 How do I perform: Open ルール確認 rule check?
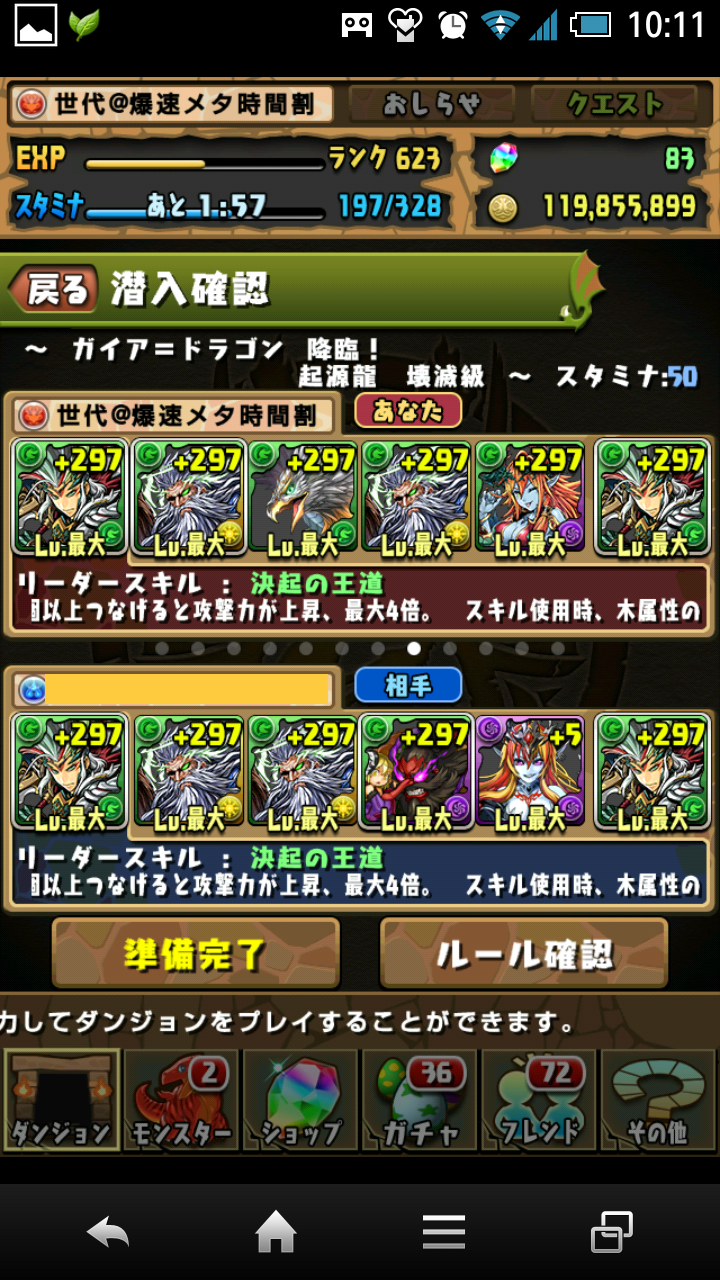pyautogui.click(x=524, y=954)
